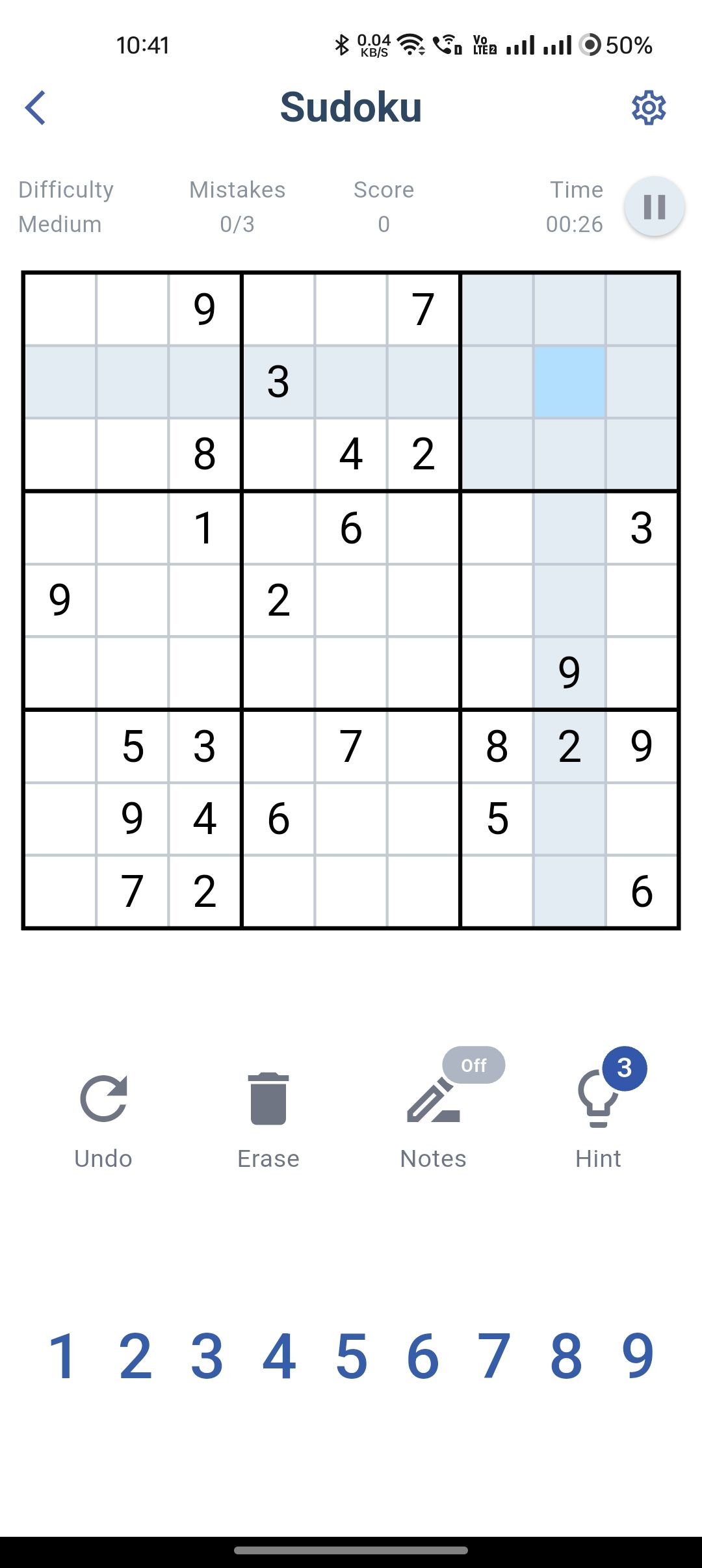Select the empty center cell of the grid
The image size is (702, 1568).
point(351,600)
